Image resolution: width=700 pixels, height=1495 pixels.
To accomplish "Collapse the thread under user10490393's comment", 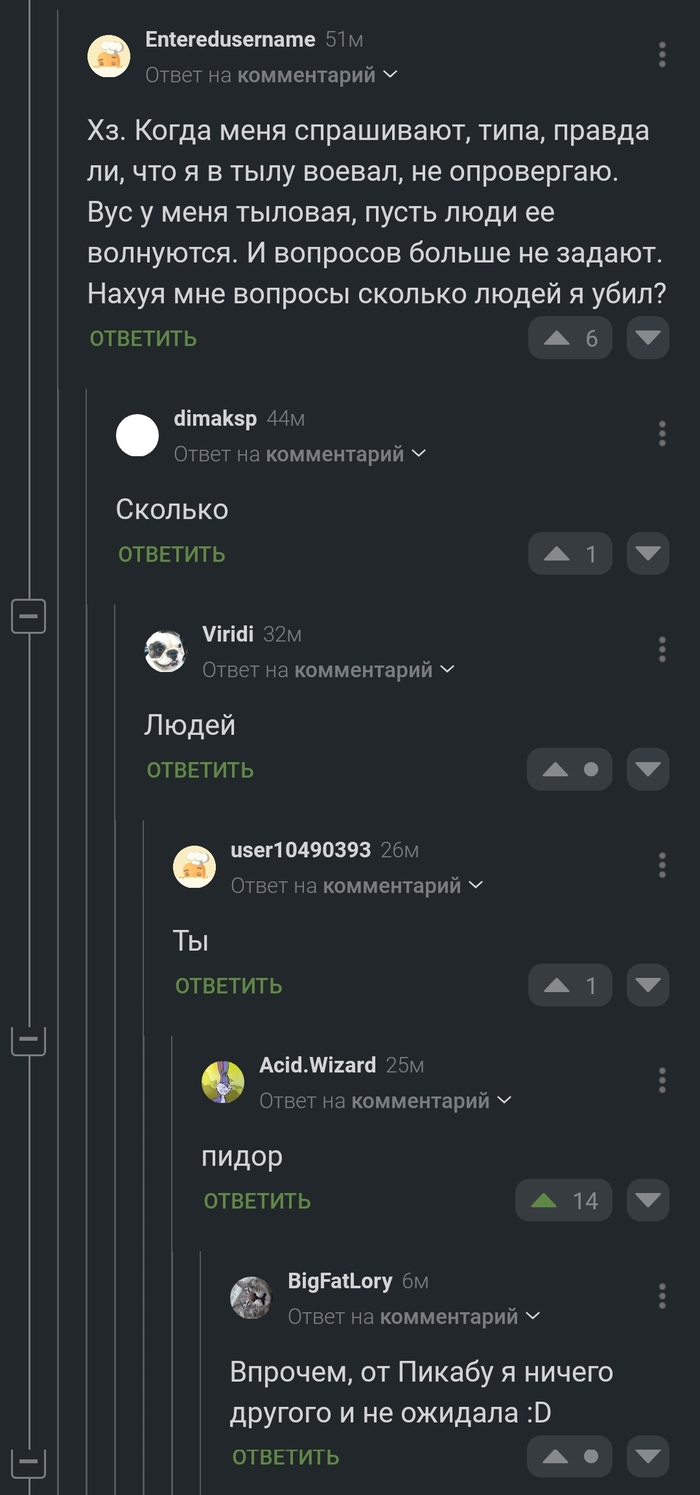I will 29,1040.
